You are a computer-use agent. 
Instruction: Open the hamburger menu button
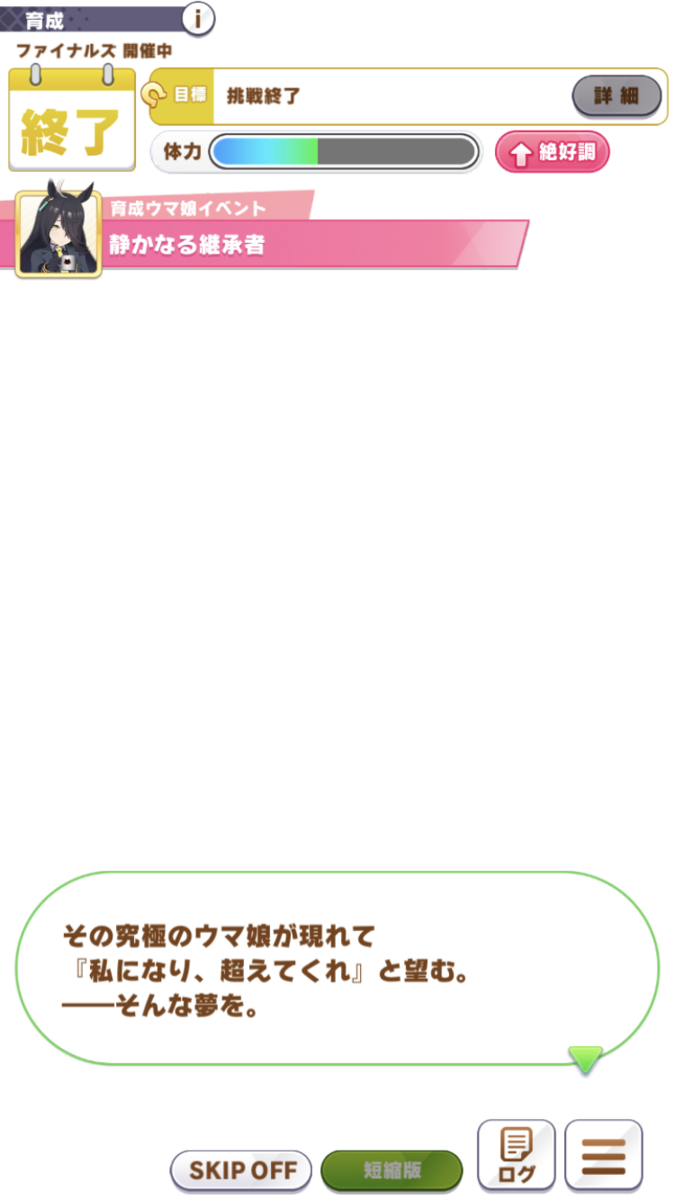pos(603,1154)
